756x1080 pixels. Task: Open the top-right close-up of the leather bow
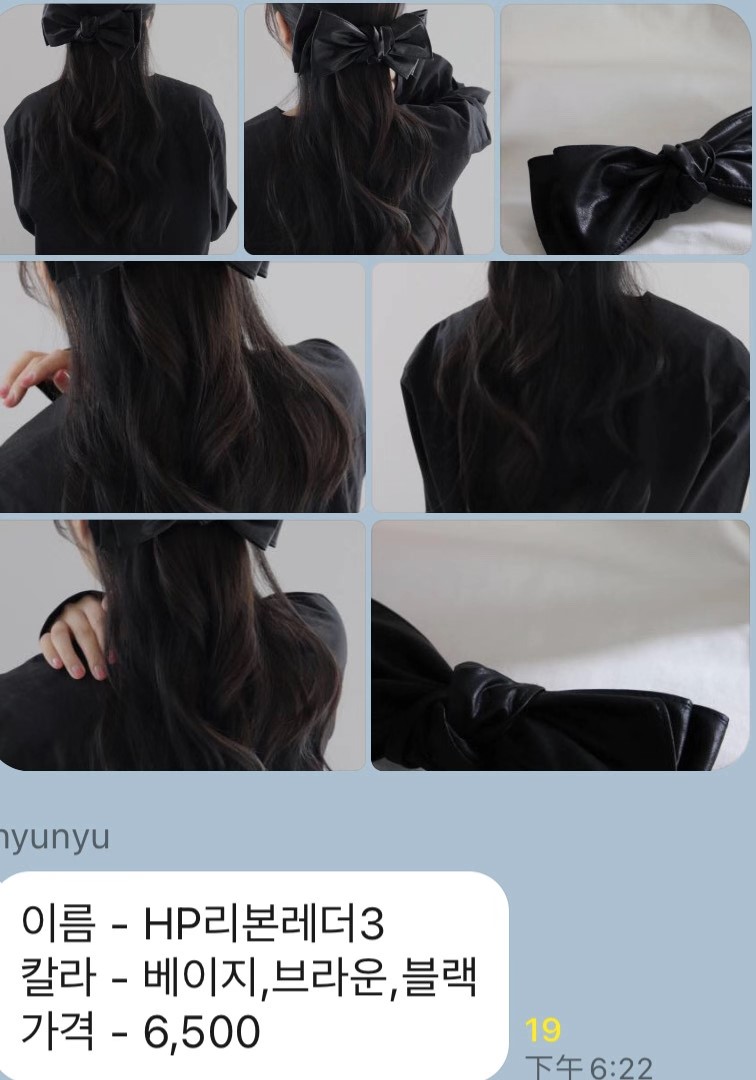point(625,128)
